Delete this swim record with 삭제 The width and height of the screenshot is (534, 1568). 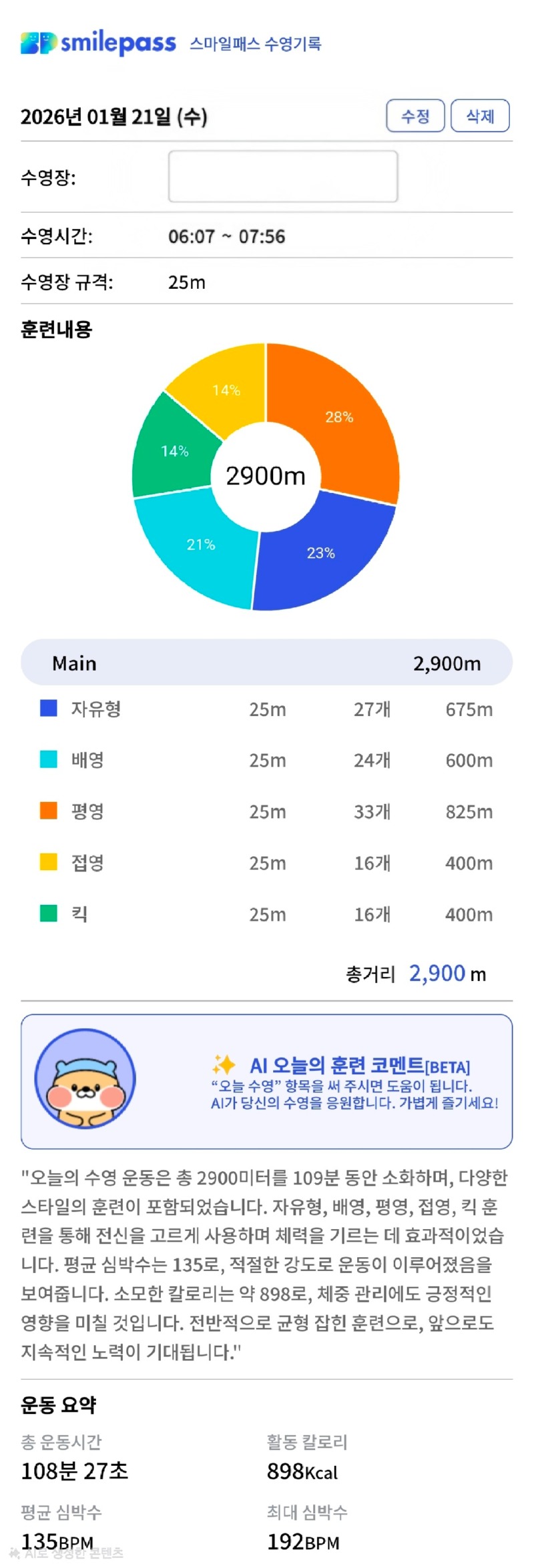tap(480, 116)
